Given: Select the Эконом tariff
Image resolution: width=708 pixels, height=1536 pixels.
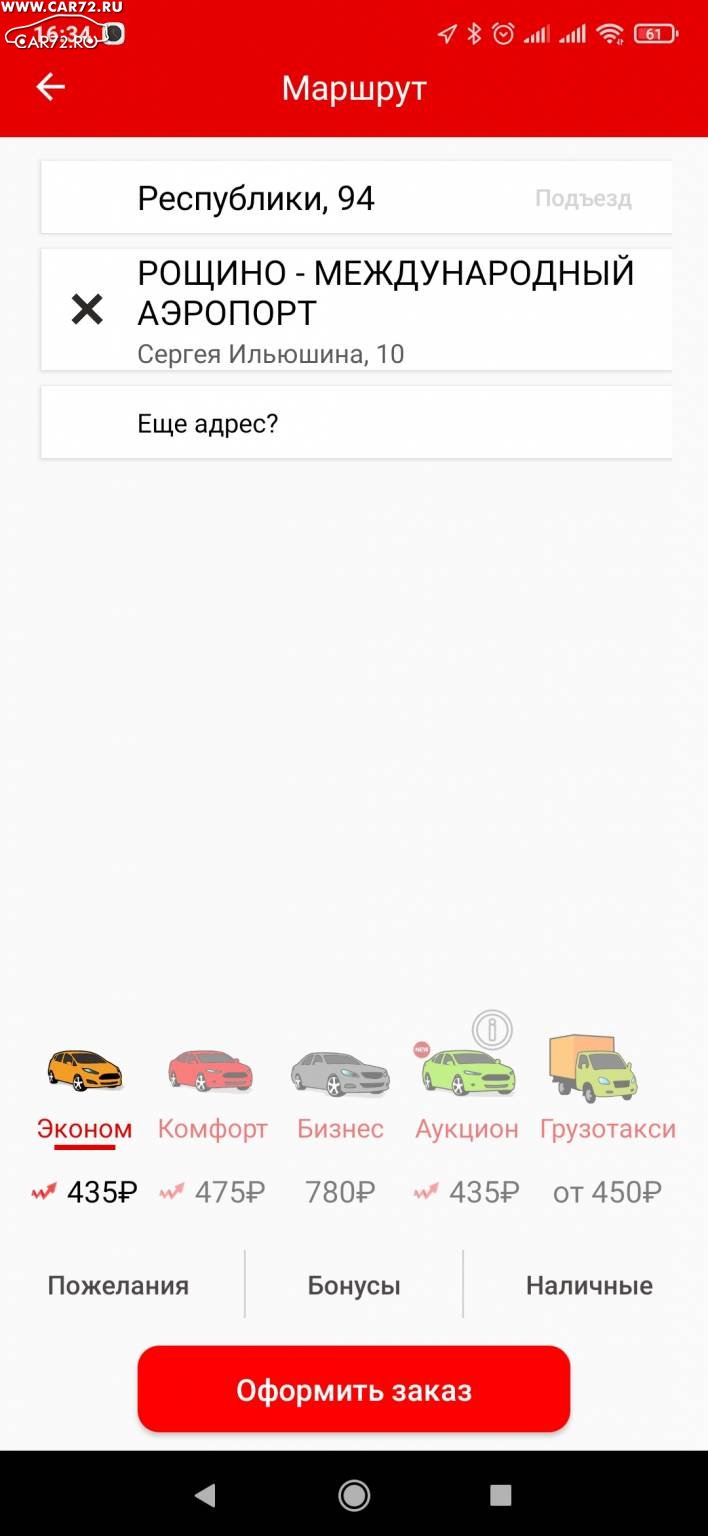Looking at the screenshot, I should pyautogui.click(x=85, y=1122).
